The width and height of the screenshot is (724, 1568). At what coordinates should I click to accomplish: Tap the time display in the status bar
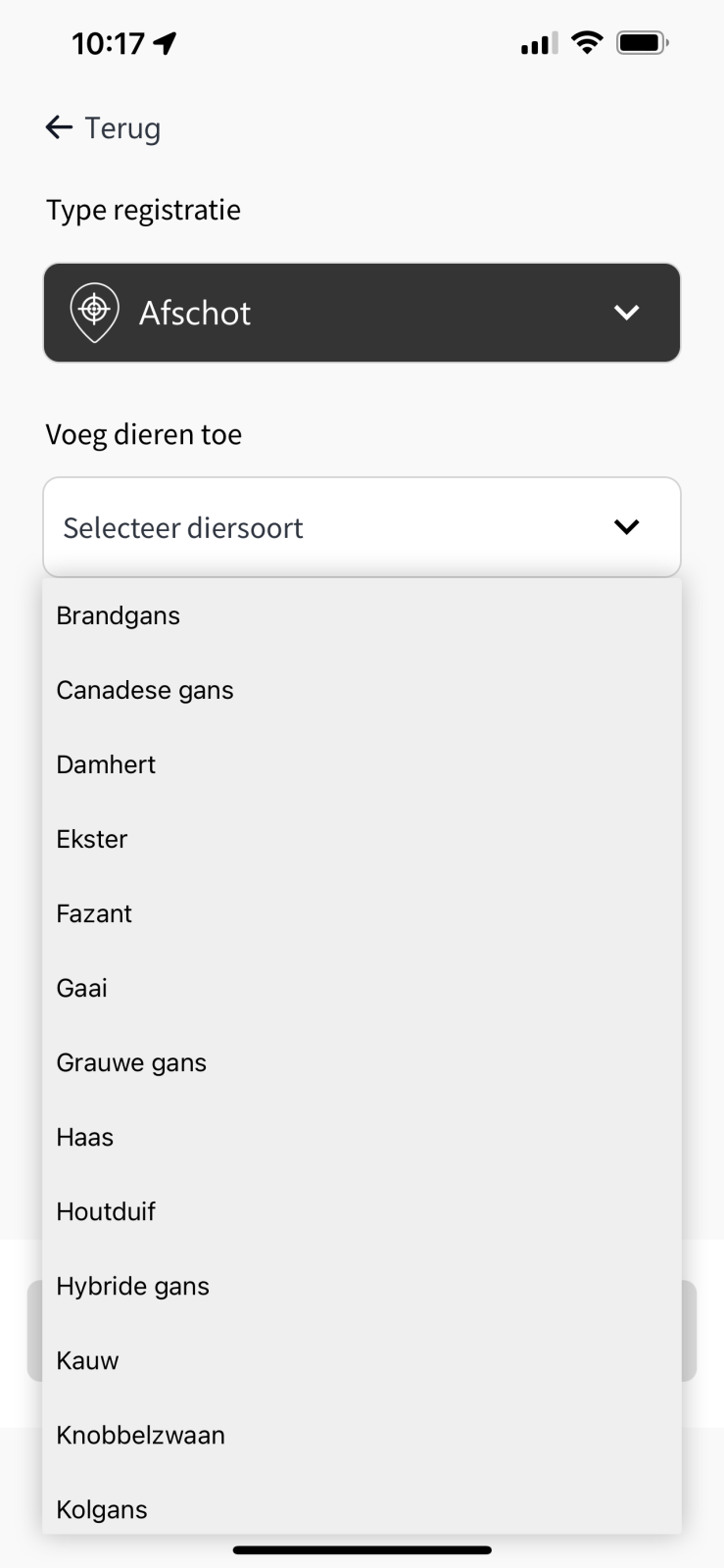click(107, 42)
